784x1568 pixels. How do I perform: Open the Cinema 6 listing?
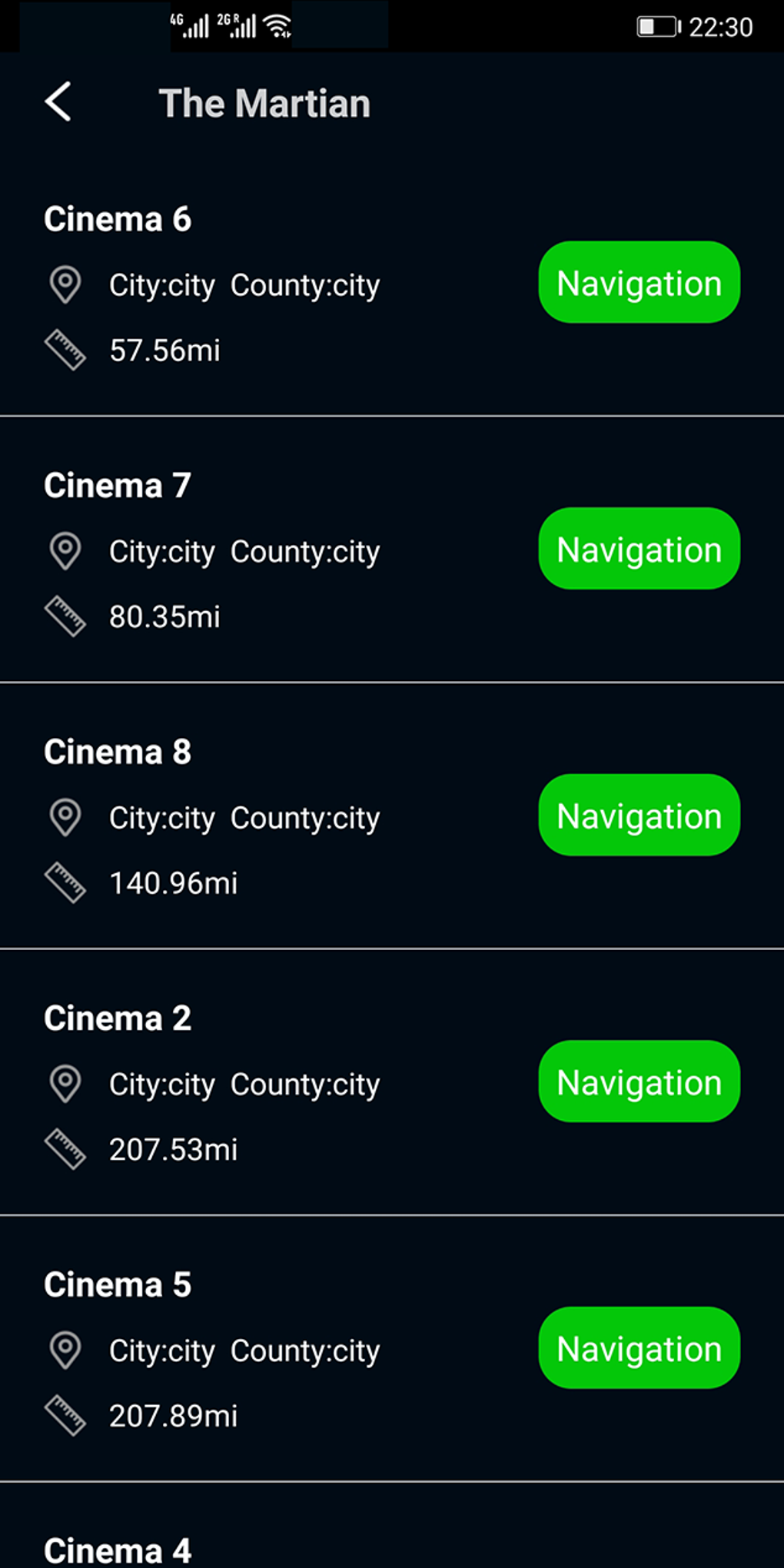click(392, 284)
